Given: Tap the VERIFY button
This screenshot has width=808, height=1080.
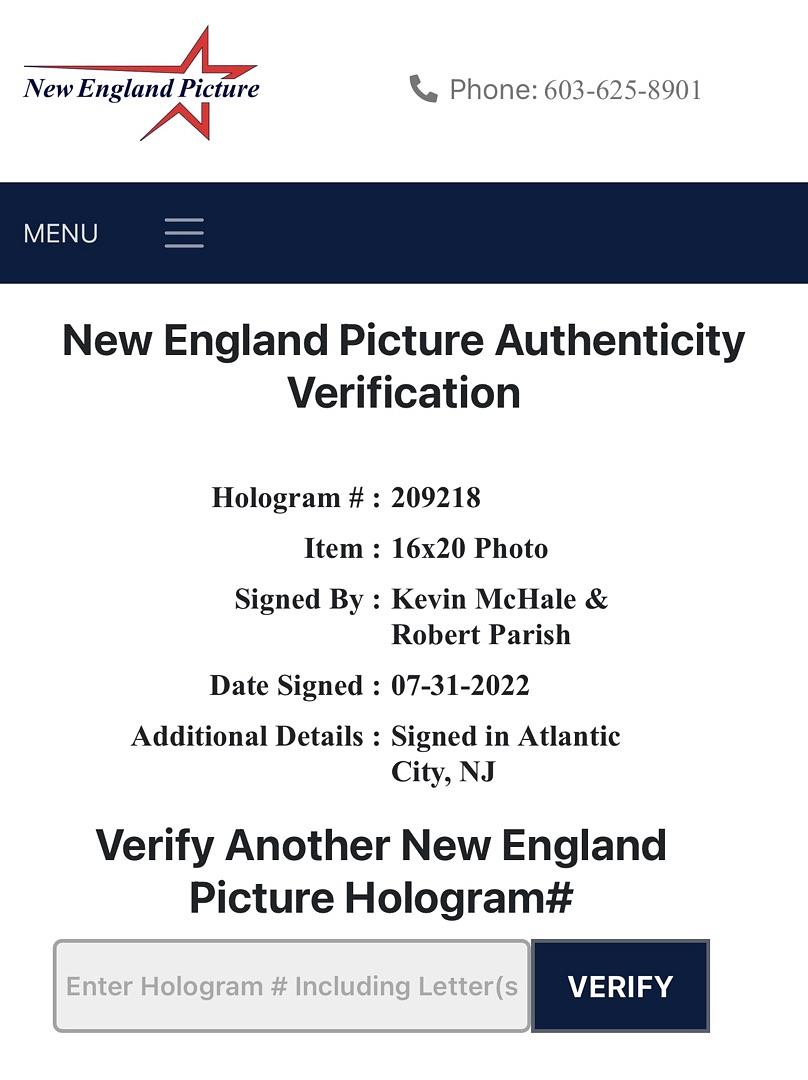Looking at the screenshot, I should pyautogui.click(x=620, y=986).
